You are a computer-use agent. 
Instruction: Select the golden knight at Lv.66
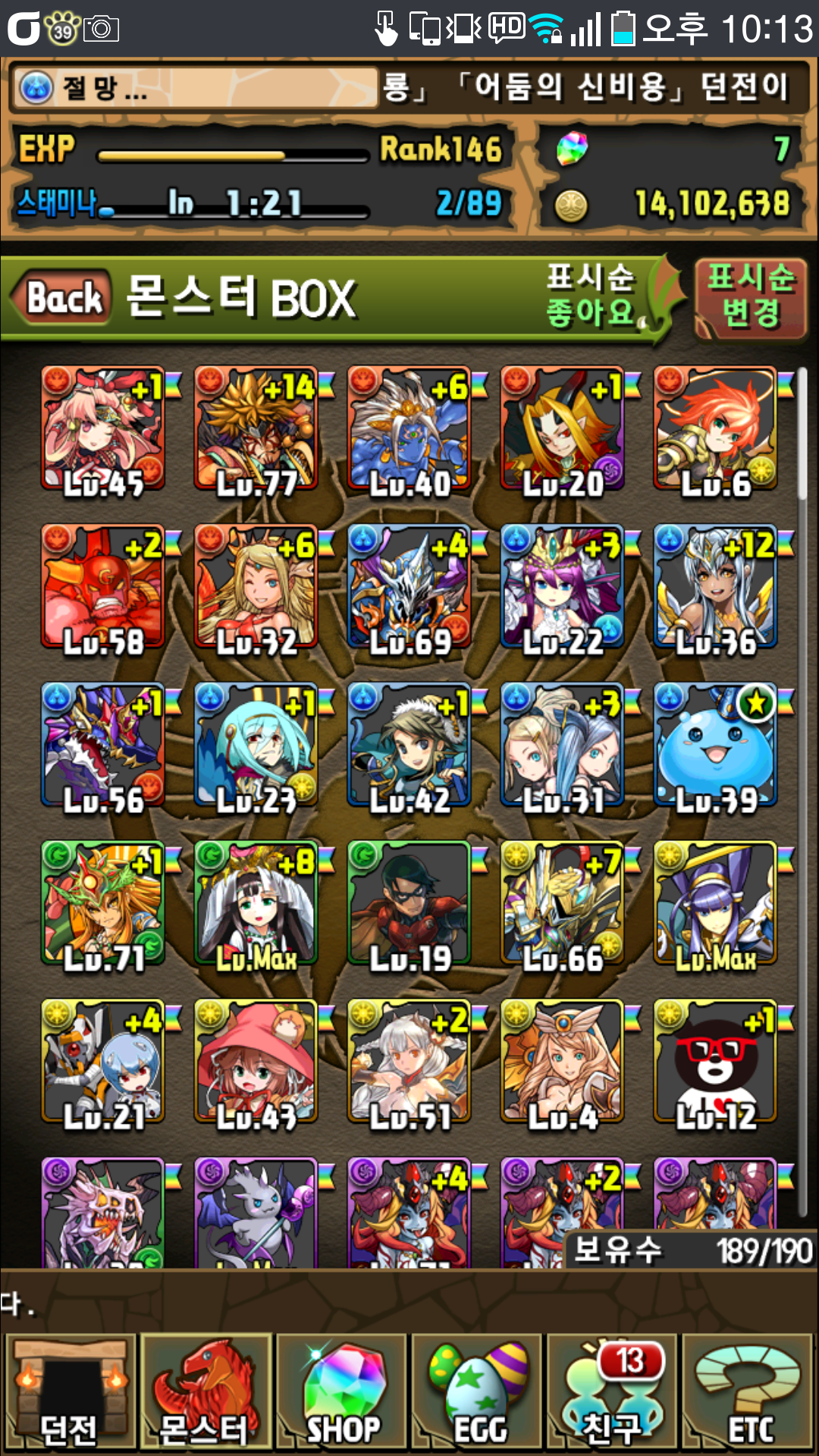563,904
